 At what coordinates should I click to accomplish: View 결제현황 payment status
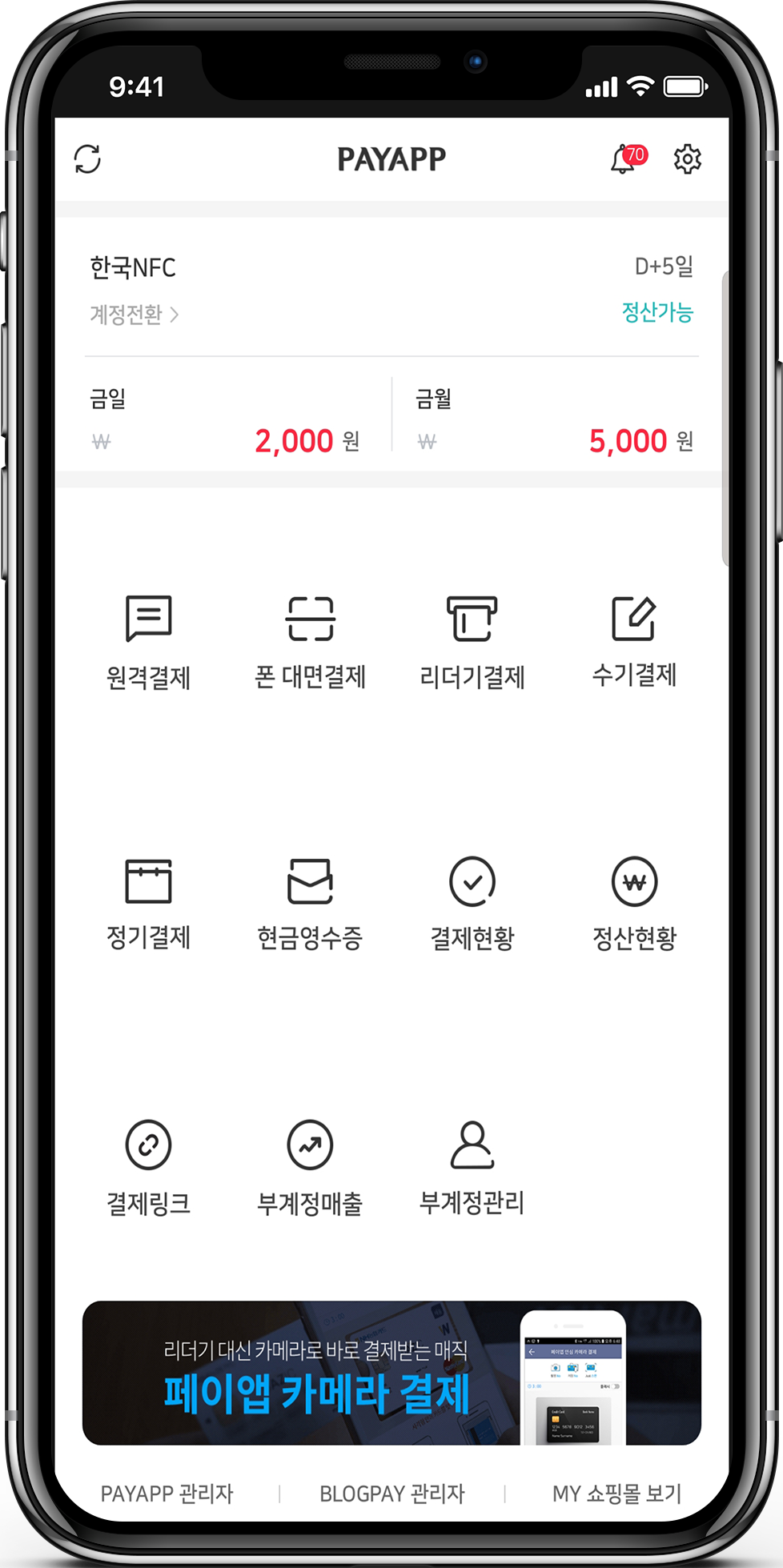(x=472, y=904)
